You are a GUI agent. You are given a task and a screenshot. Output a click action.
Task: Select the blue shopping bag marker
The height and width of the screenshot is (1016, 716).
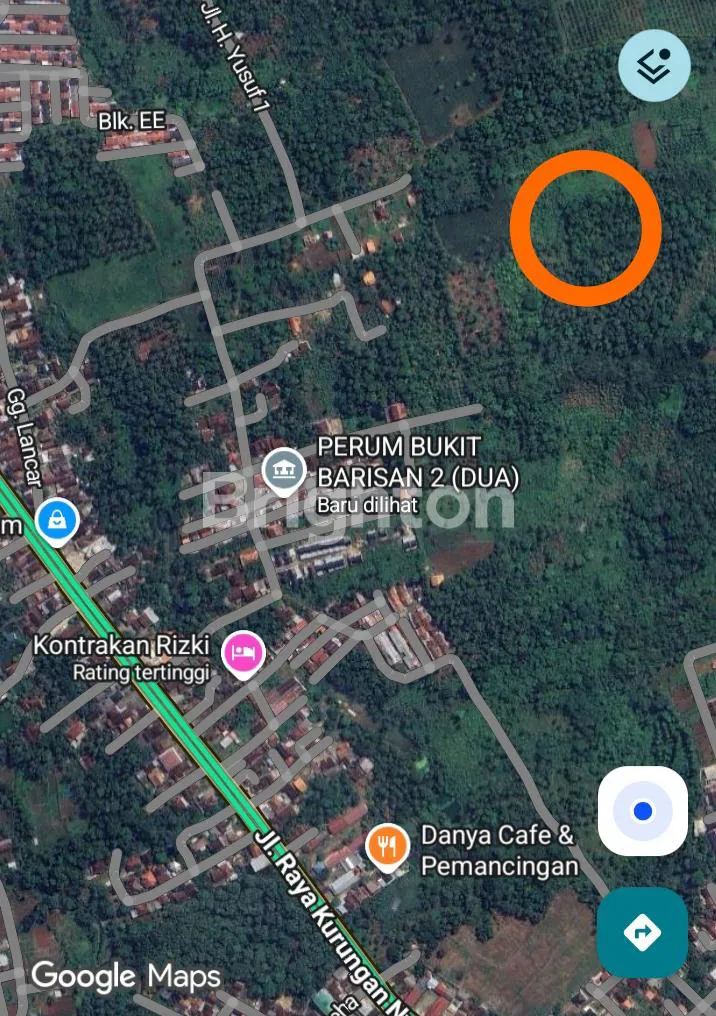[x=58, y=520]
